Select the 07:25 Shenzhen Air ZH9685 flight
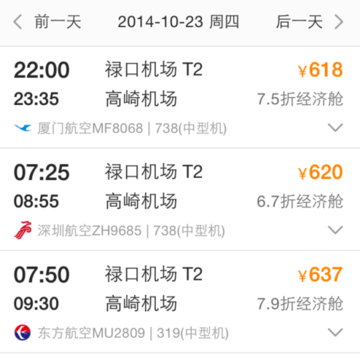The height and width of the screenshot is (360, 360). coord(180,199)
